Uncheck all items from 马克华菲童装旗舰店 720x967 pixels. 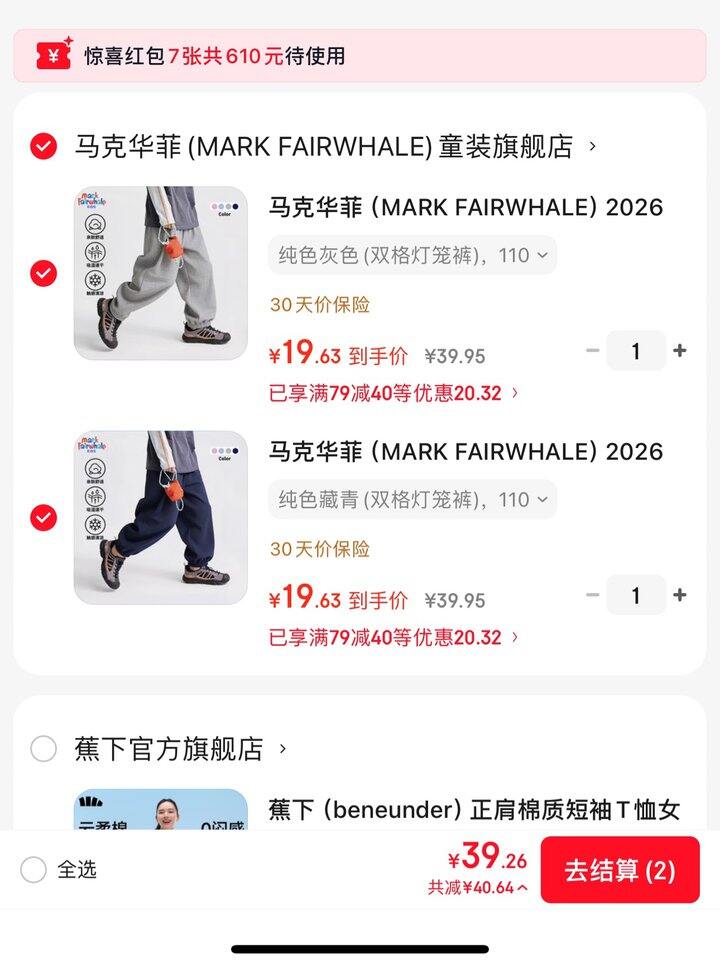pos(43,147)
